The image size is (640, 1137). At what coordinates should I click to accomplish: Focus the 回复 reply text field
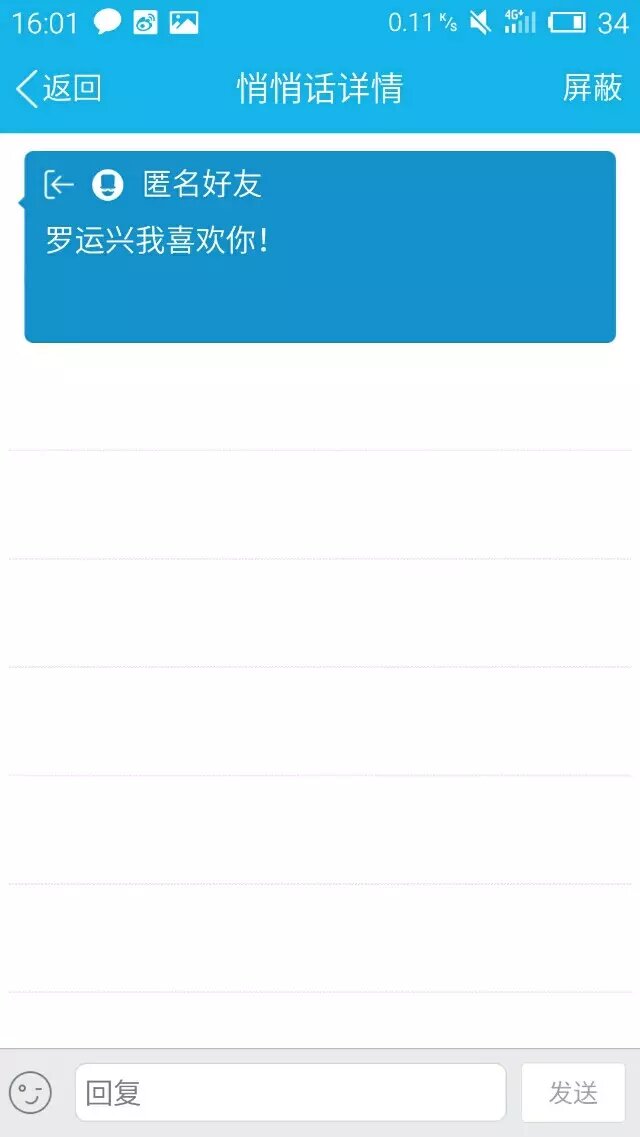(x=290, y=1092)
